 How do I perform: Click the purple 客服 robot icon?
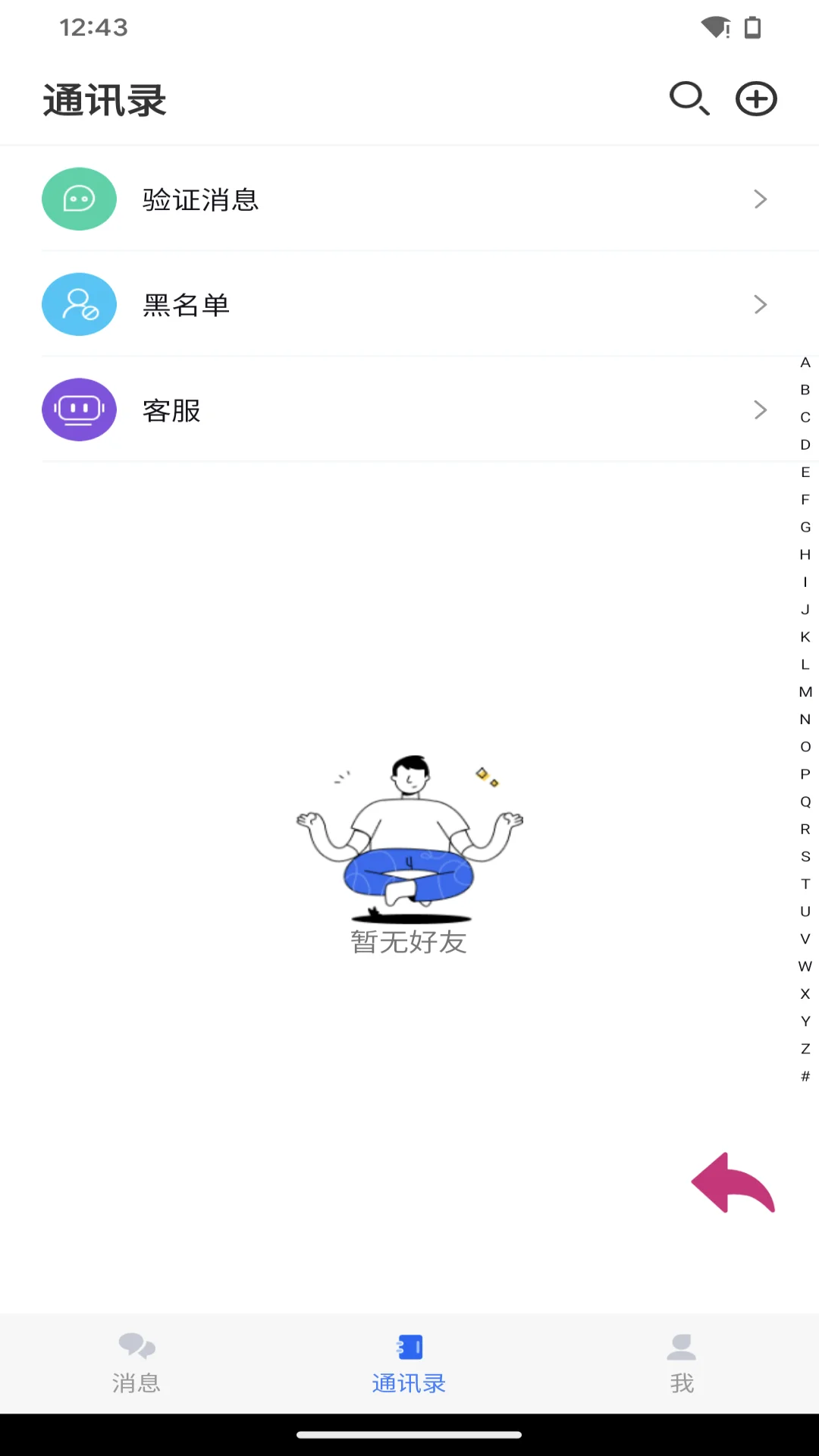(79, 409)
